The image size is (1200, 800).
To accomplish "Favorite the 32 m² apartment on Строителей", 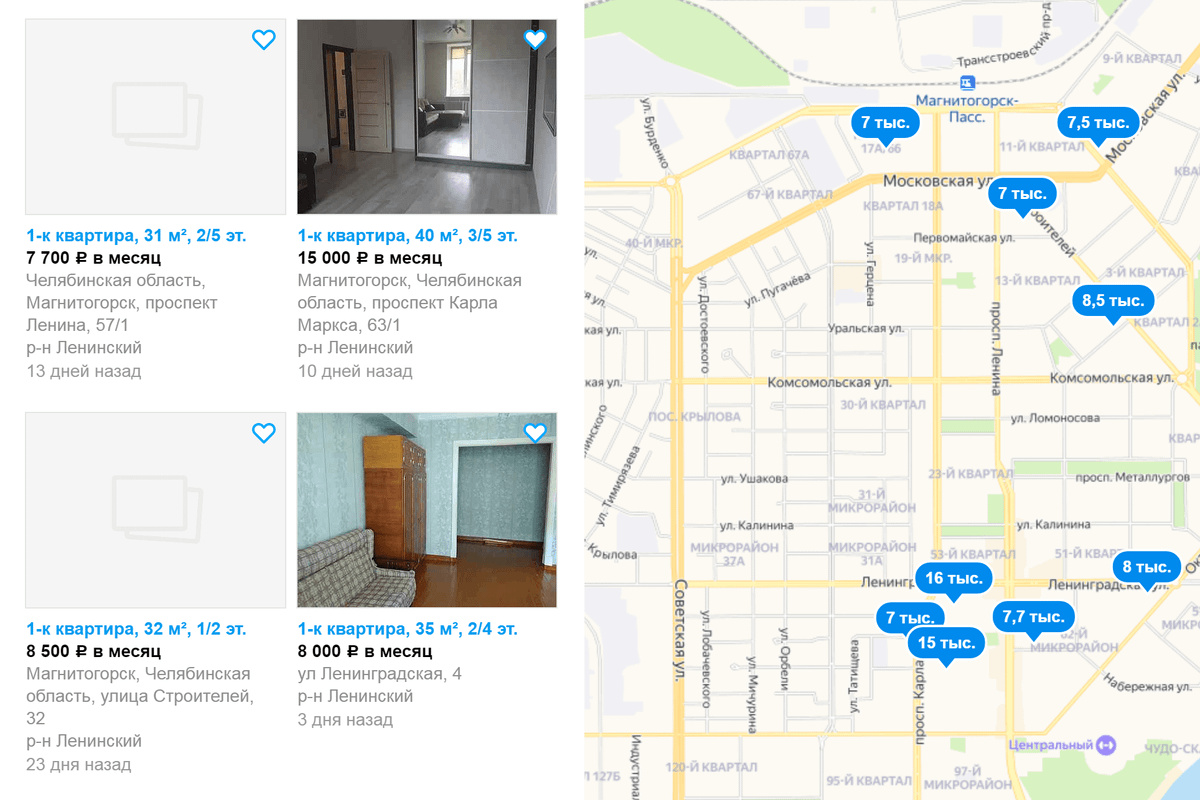I will (263, 433).
